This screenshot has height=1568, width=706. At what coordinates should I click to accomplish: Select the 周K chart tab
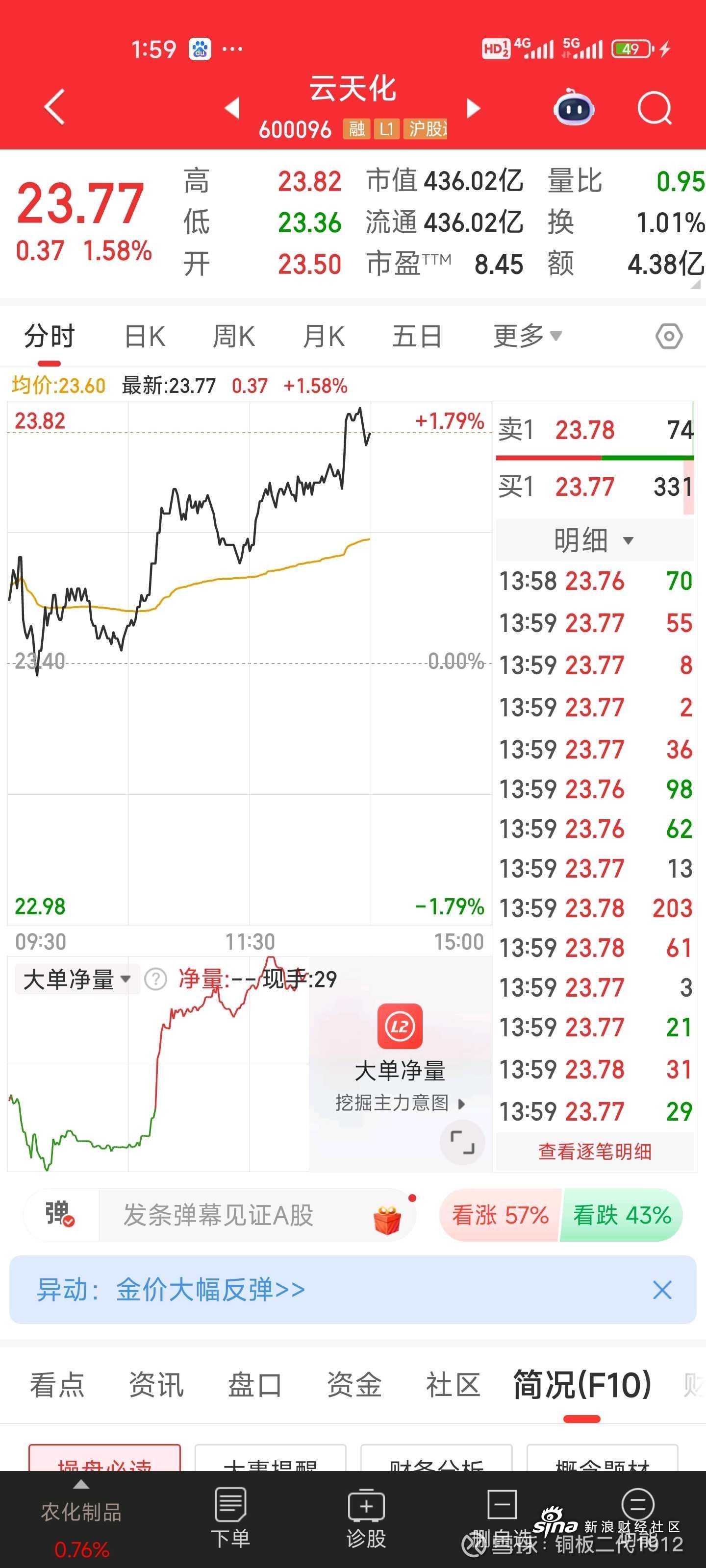point(233,336)
